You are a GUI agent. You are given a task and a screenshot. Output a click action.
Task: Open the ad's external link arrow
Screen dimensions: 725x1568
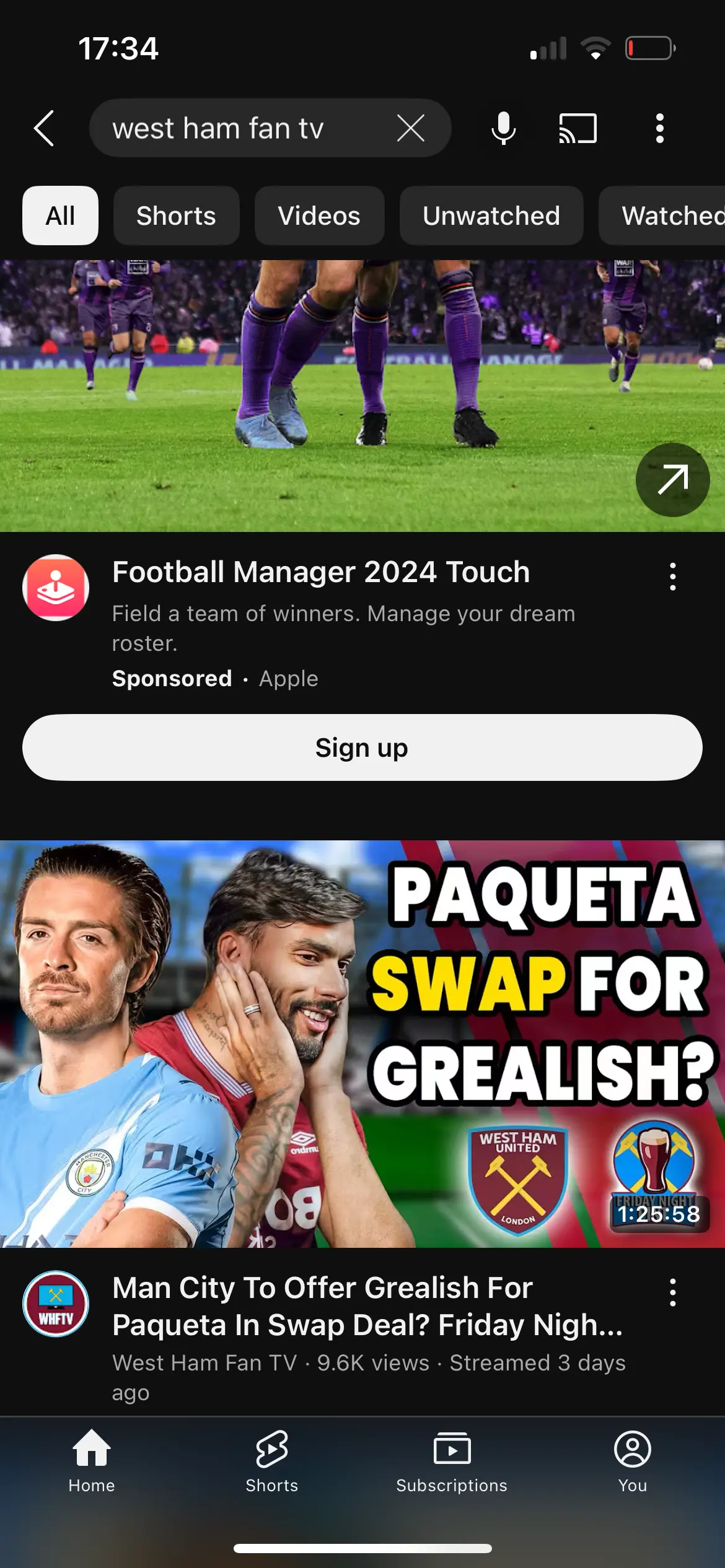pos(672,480)
